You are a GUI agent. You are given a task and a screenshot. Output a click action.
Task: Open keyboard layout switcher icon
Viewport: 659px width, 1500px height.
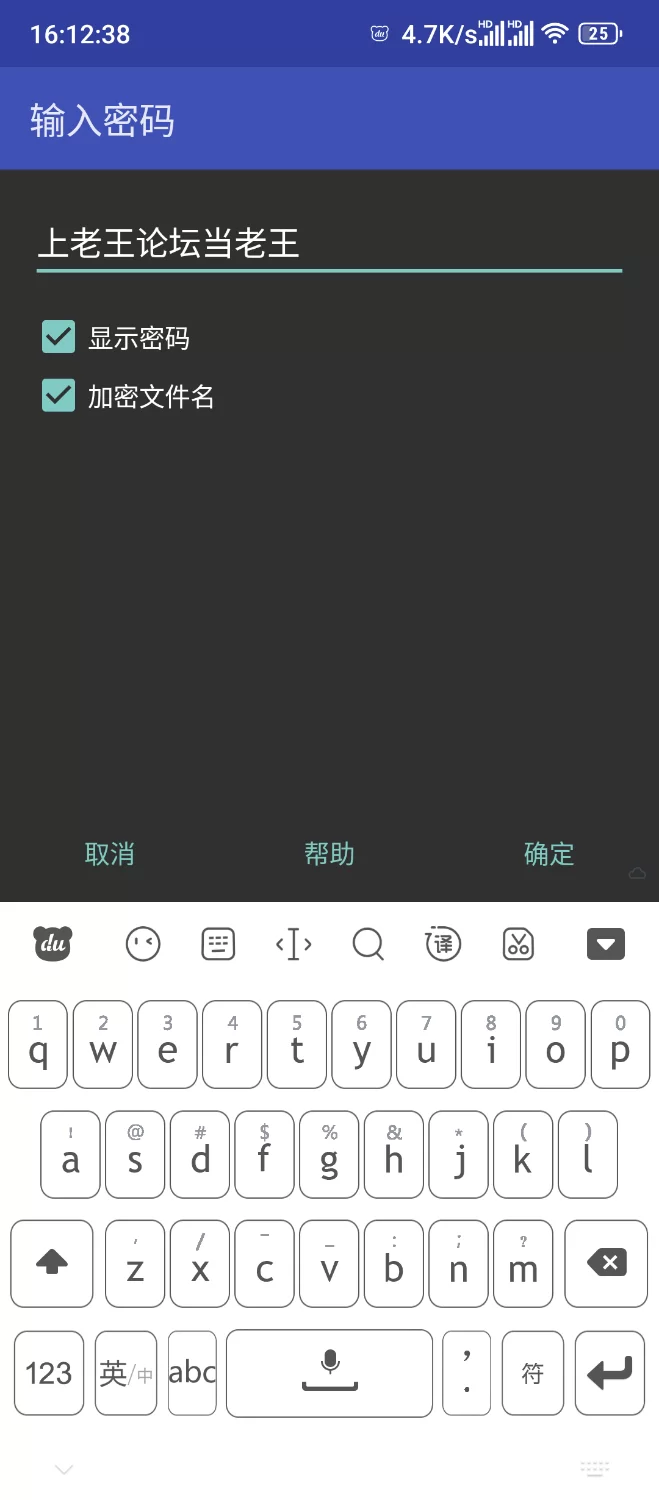coord(218,943)
